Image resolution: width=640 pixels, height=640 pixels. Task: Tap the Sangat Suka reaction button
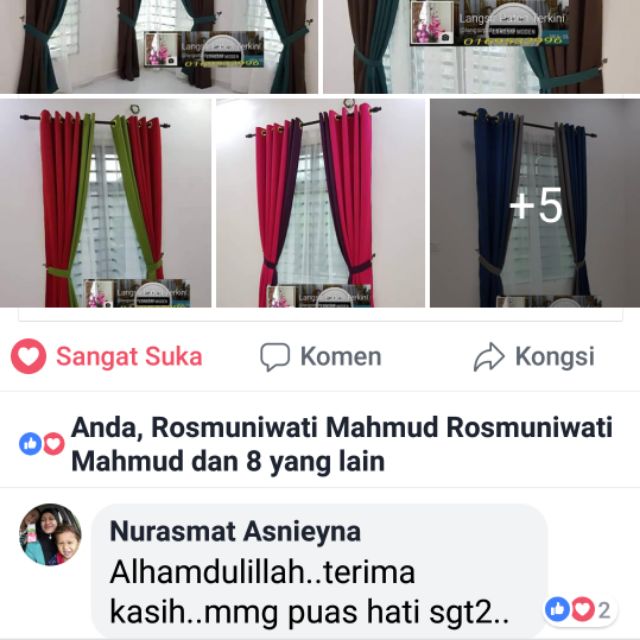[107, 356]
